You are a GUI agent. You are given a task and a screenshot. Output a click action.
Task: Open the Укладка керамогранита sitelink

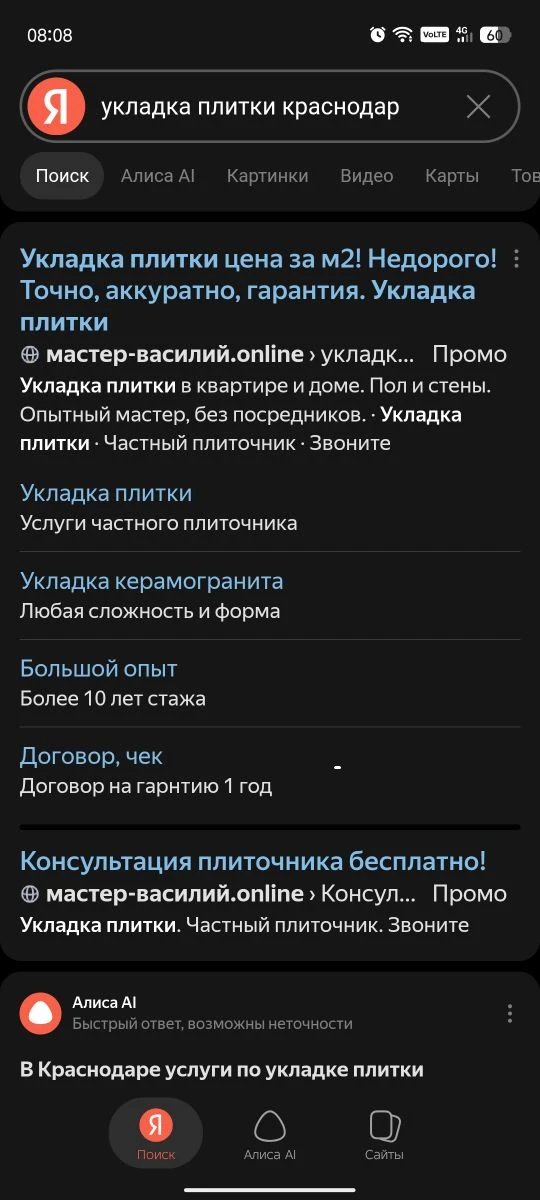click(152, 581)
